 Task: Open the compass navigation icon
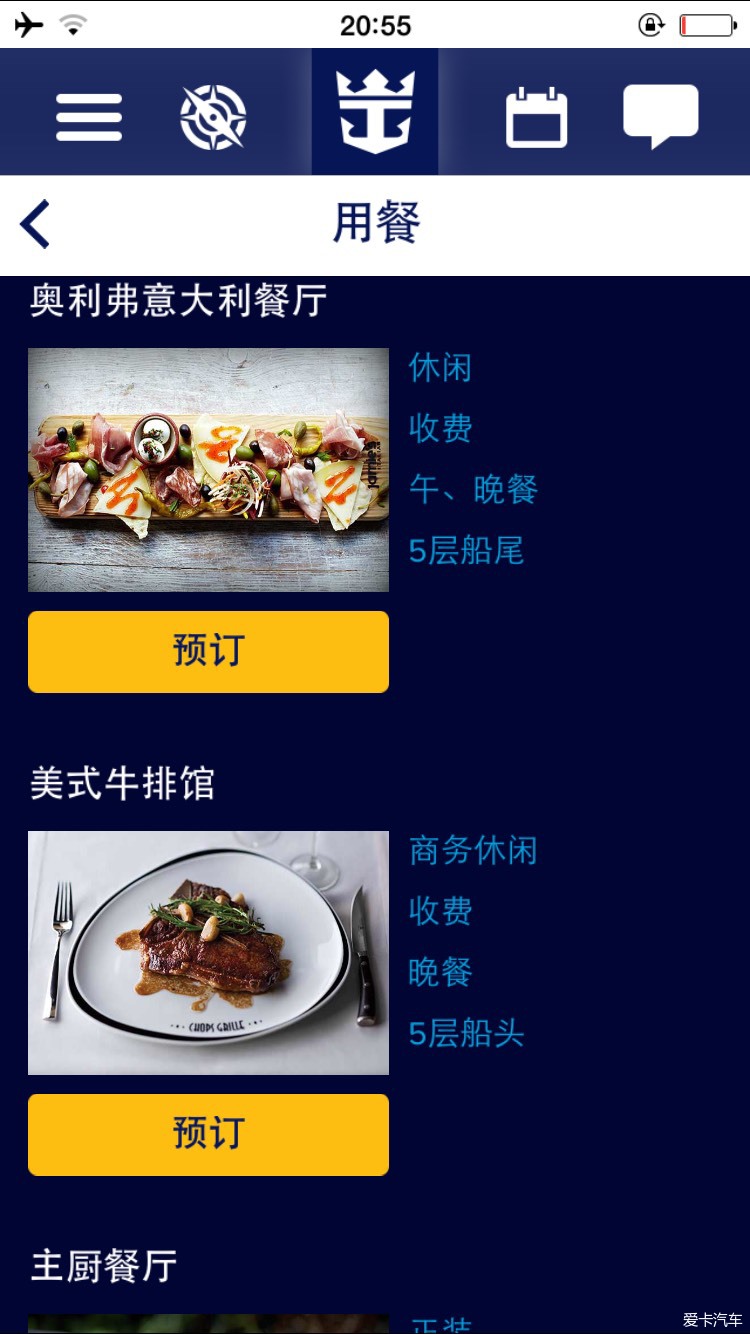click(x=213, y=117)
